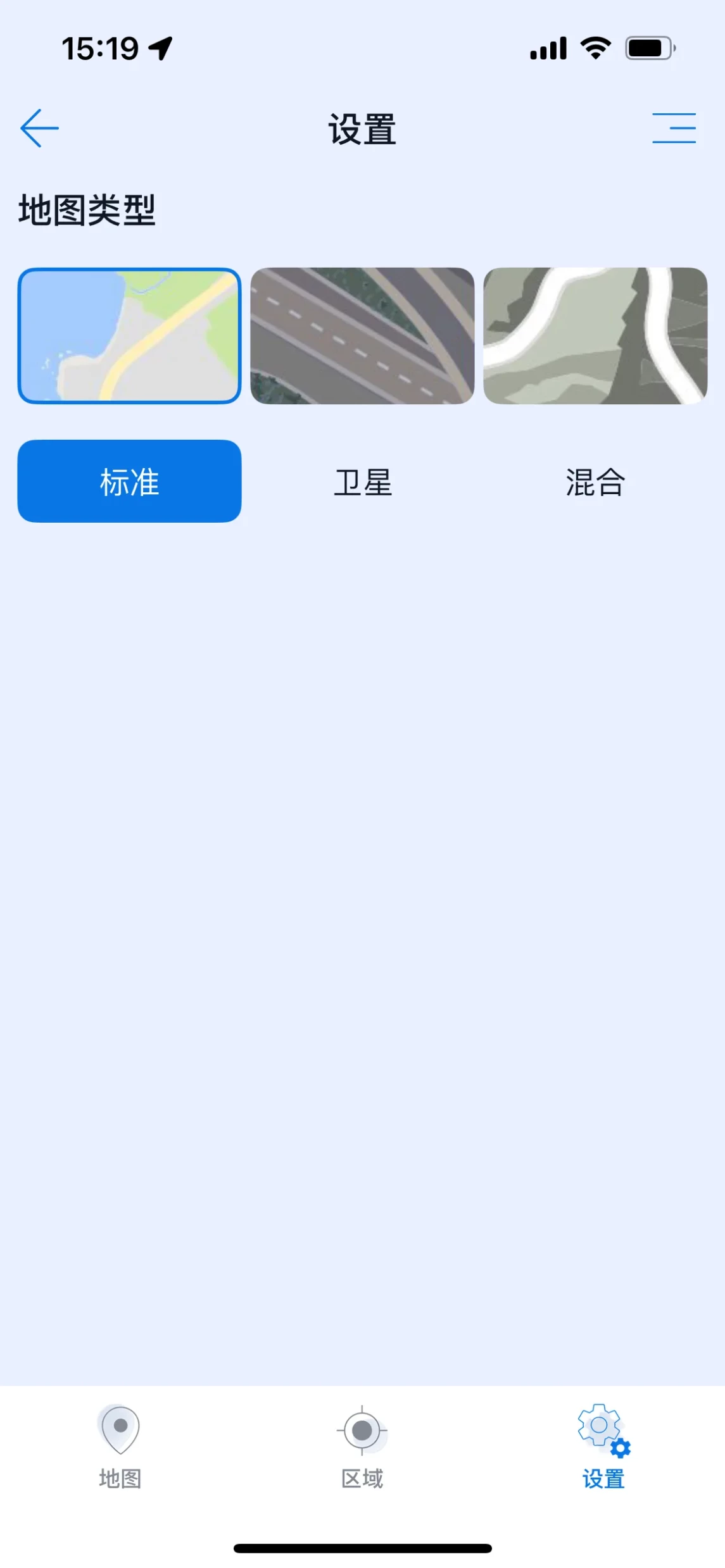Choose the satellite map preview thumbnail
The width and height of the screenshot is (725, 1568).
click(362, 336)
